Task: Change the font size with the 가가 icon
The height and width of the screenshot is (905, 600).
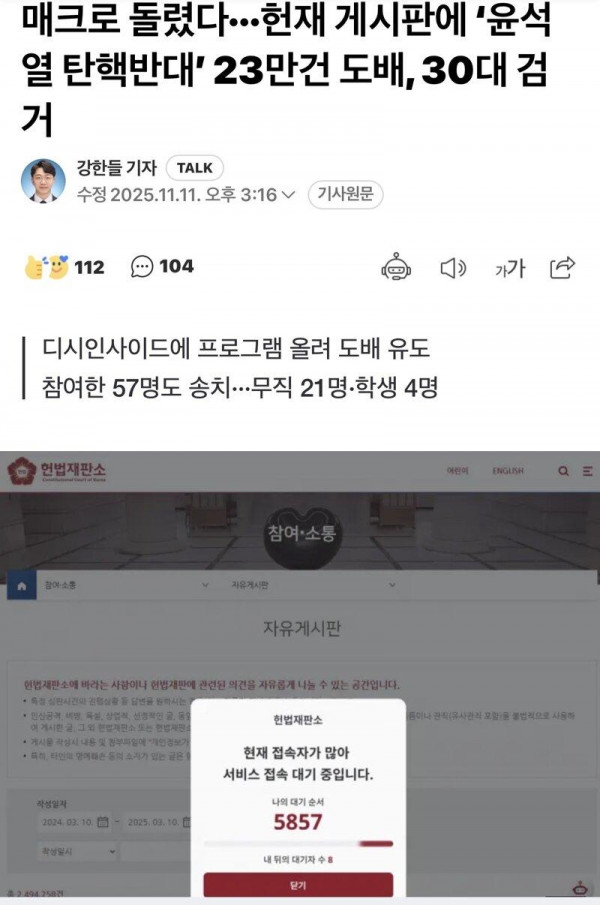Action: point(508,268)
